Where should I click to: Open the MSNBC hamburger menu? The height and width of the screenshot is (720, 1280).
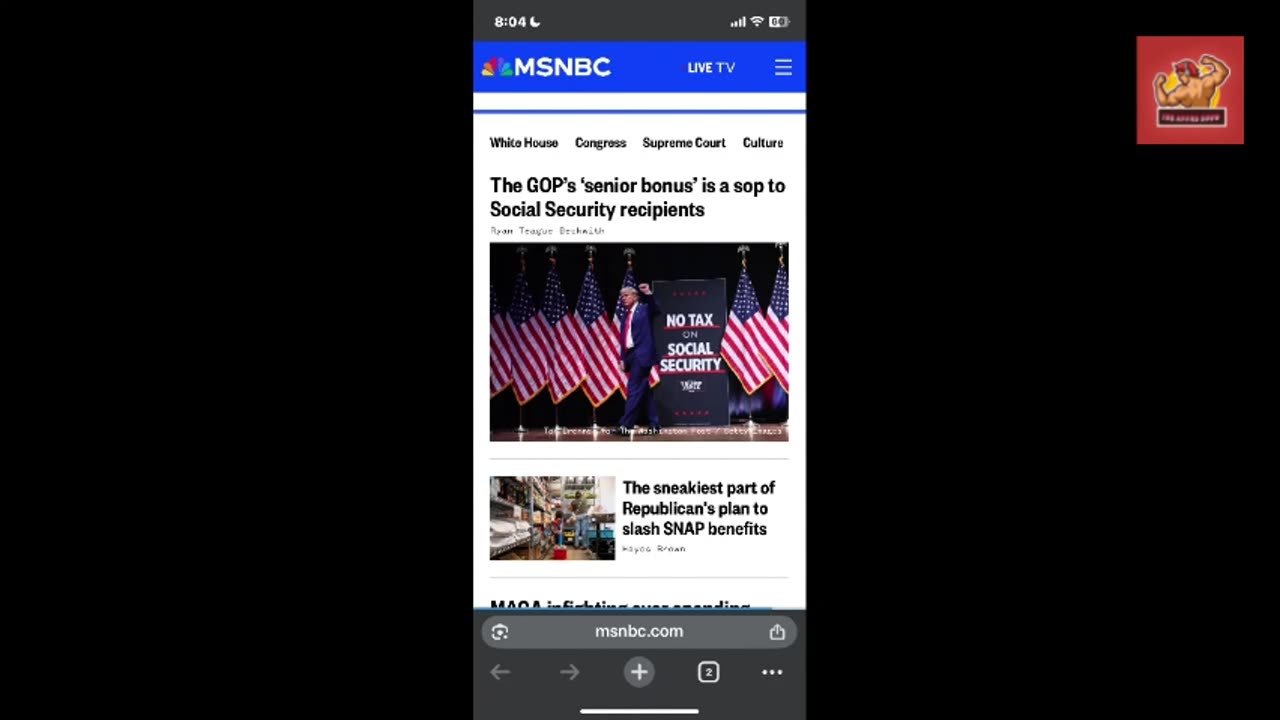point(783,67)
